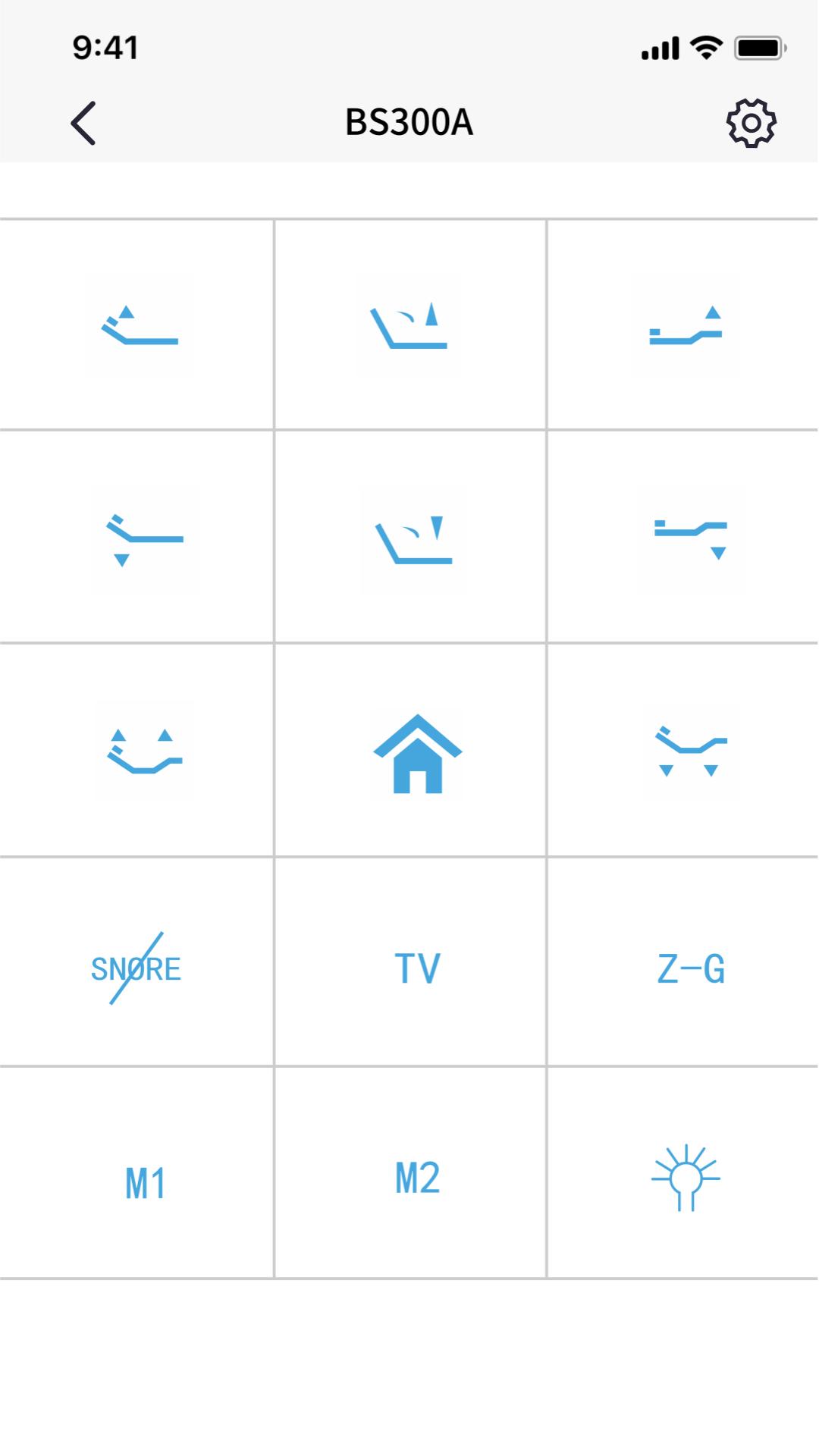This screenshot has height=1456, width=819.
Task: Recall the M1 memory position
Action: click(x=144, y=1183)
